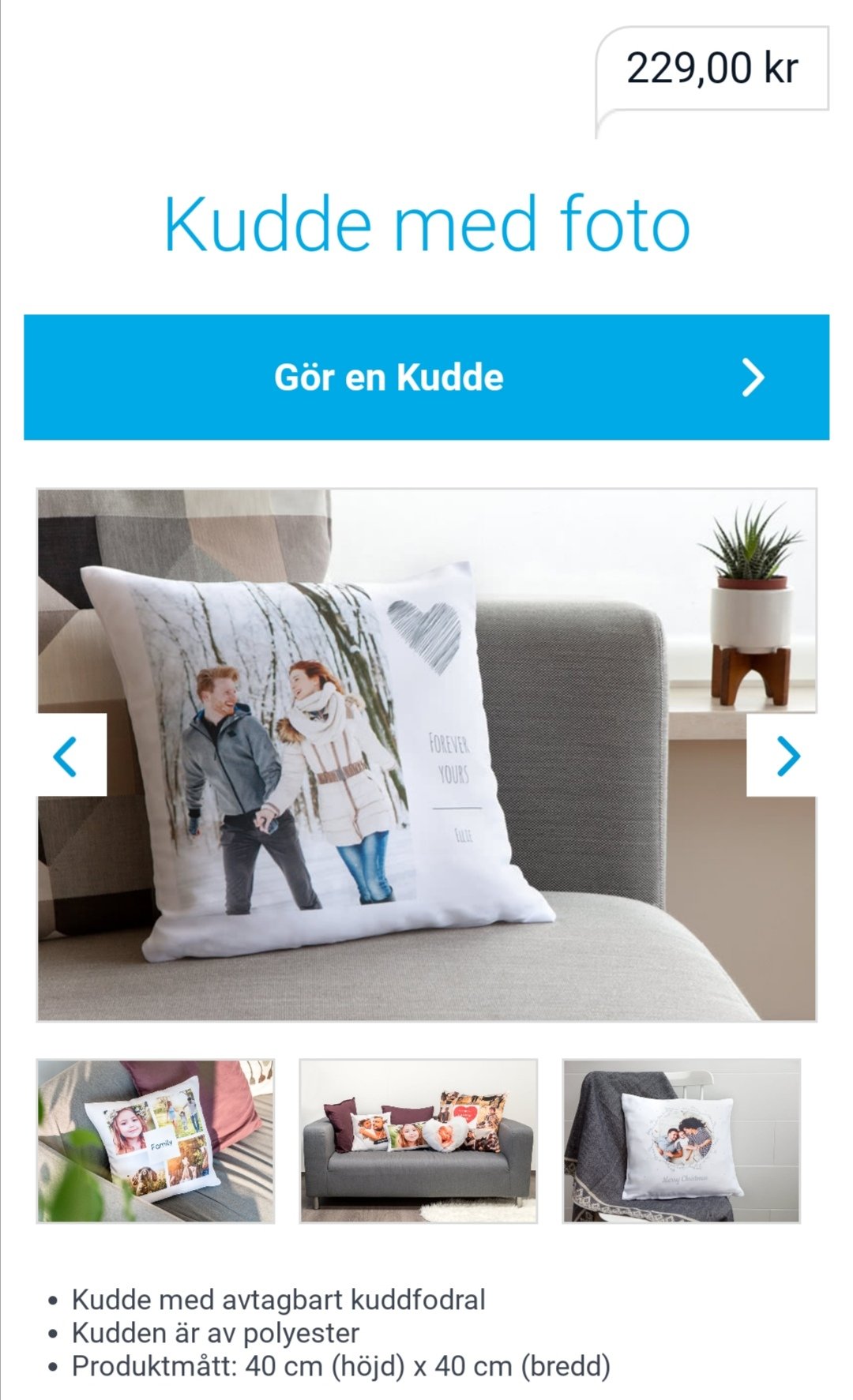Screen dimensions: 853x1400
Task: Select the Merry Christmas pillow thumbnail
Action: coord(682,1141)
